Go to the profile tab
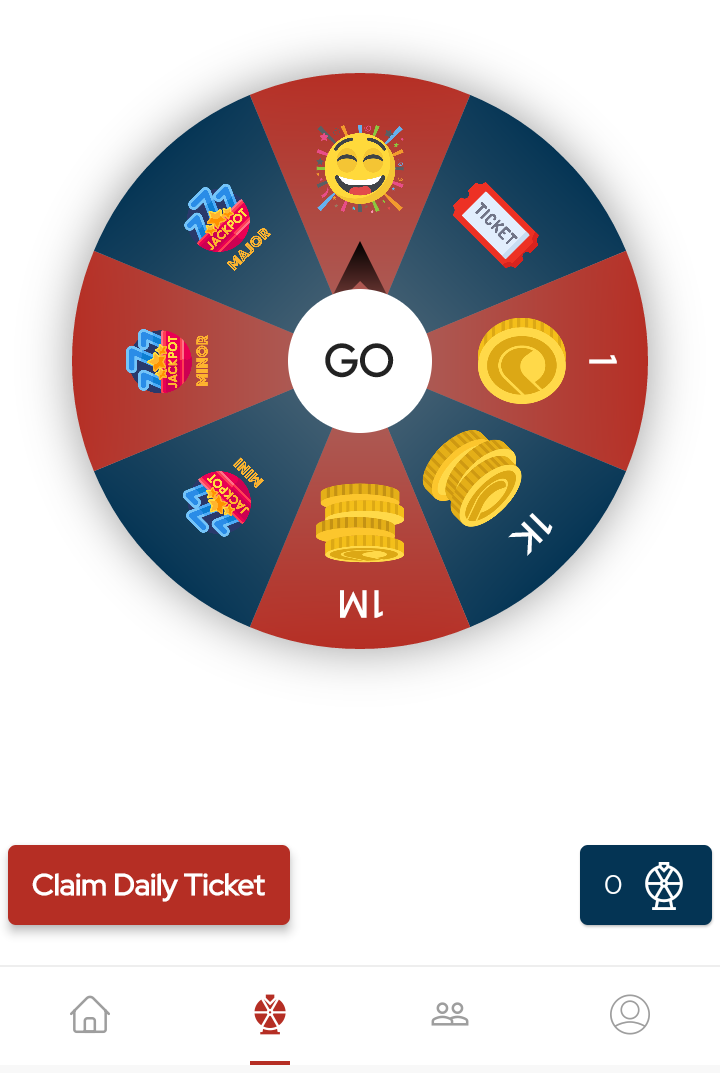Screen dimensions: 720x1073 [630, 1015]
